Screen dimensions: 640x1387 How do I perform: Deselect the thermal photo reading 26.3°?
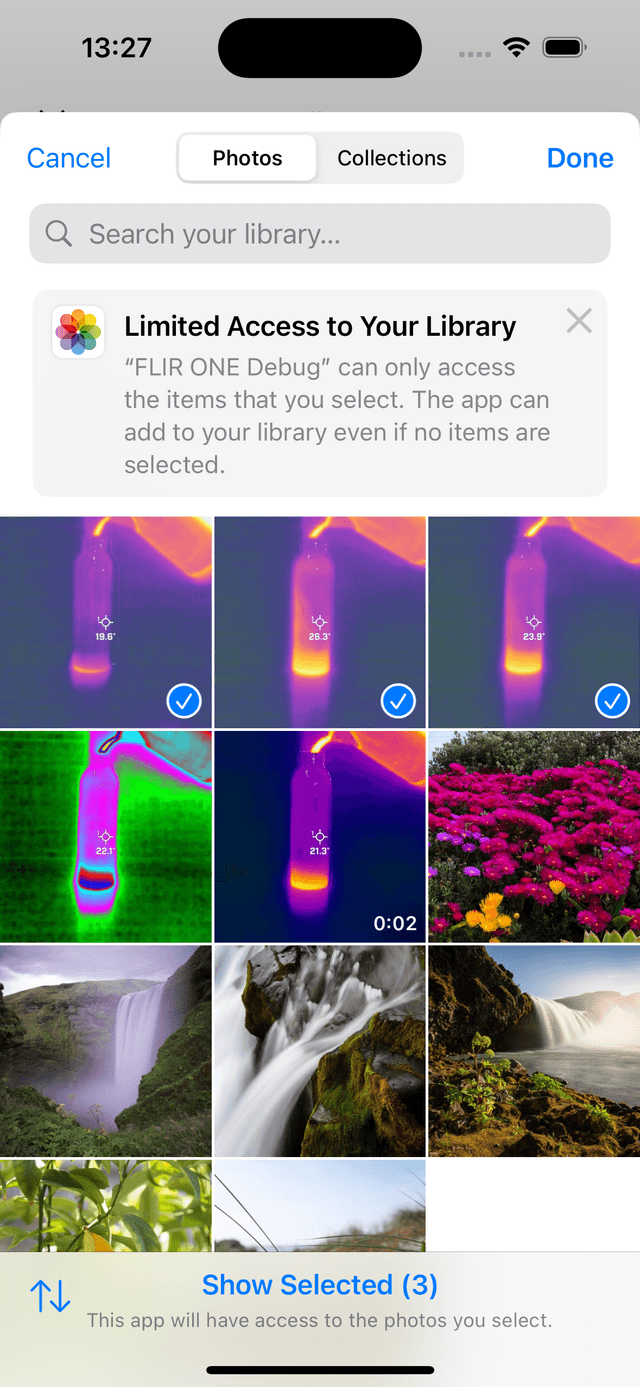320,622
